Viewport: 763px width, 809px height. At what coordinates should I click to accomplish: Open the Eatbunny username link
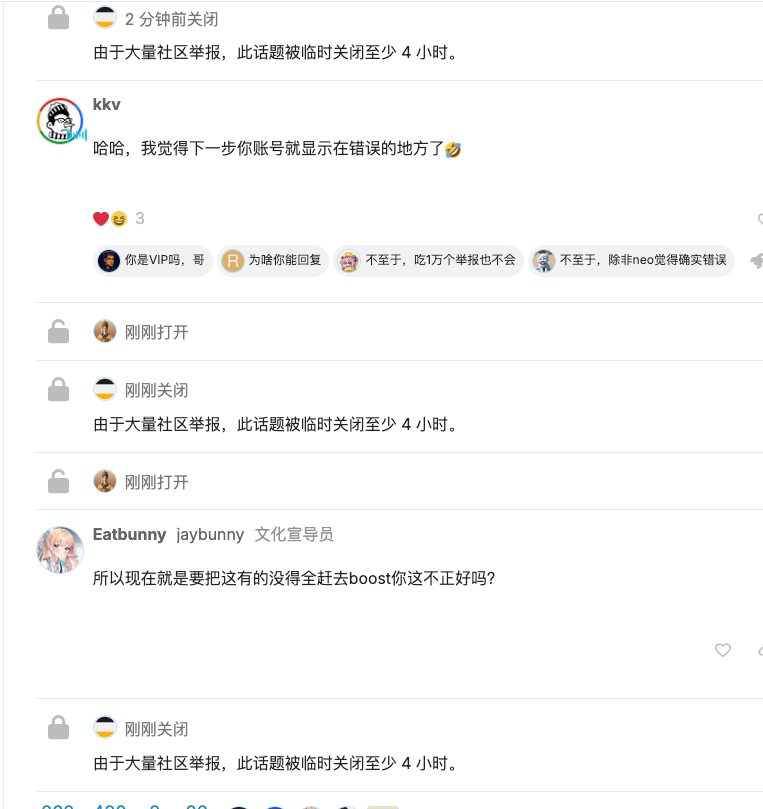point(129,534)
